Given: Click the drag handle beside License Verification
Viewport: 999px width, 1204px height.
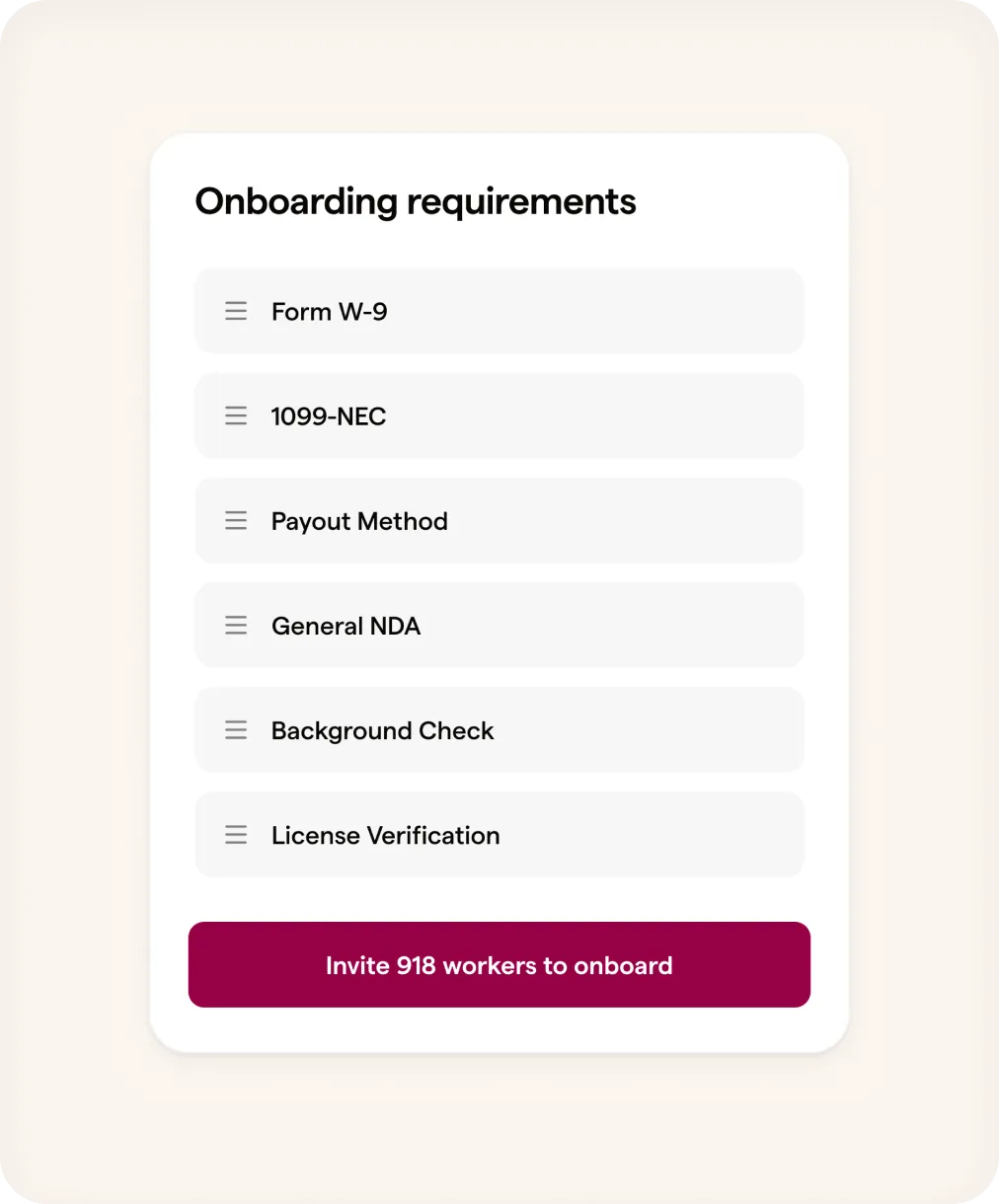Looking at the screenshot, I should coord(236,834).
